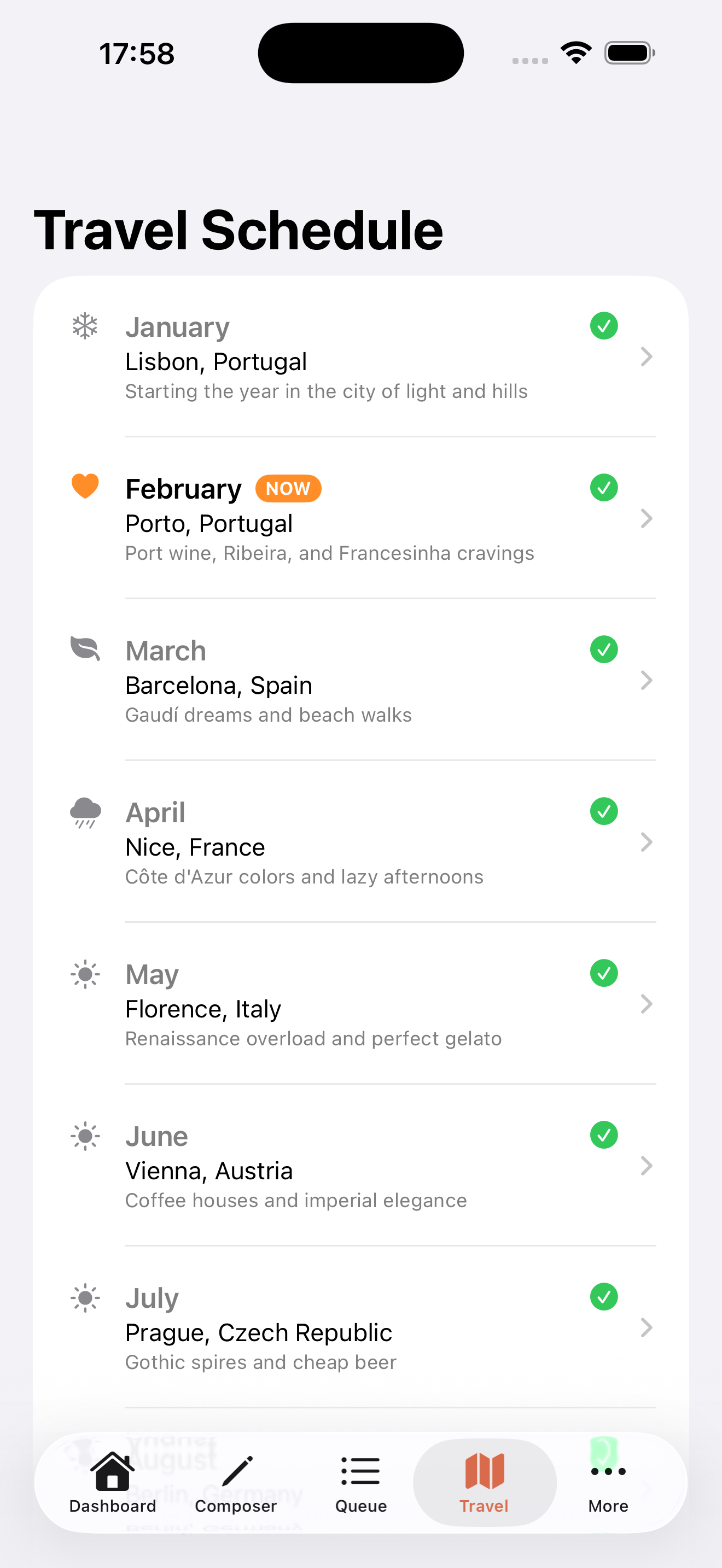Tap the More ellipsis icon
722x1568 pixels.
pos(607,1471)
